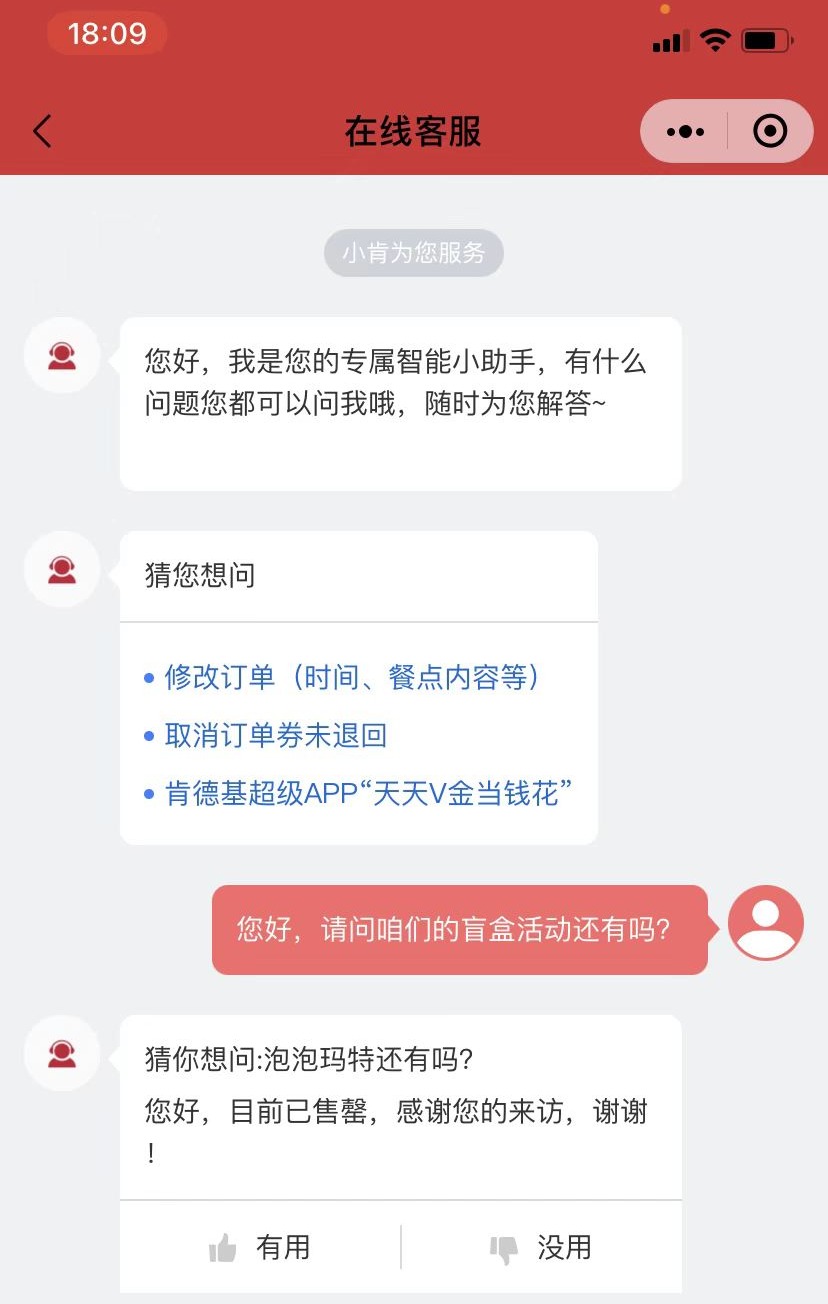Viewport: 828px width, 1304px height.
Task: Go back from online customer service
Action: tap(42, 131)
